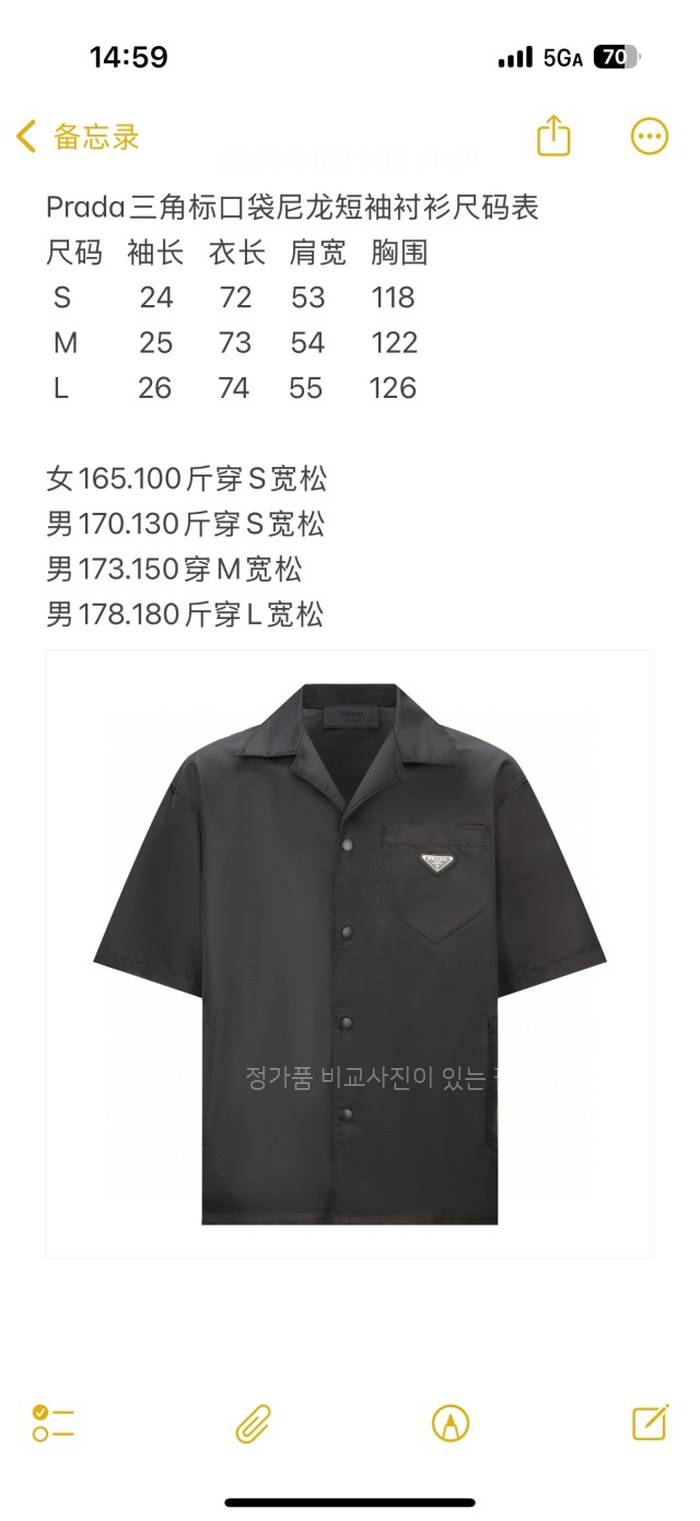Add a checklist to the note
Screen dimensions: 700x1521
(x=53, y=1422)
